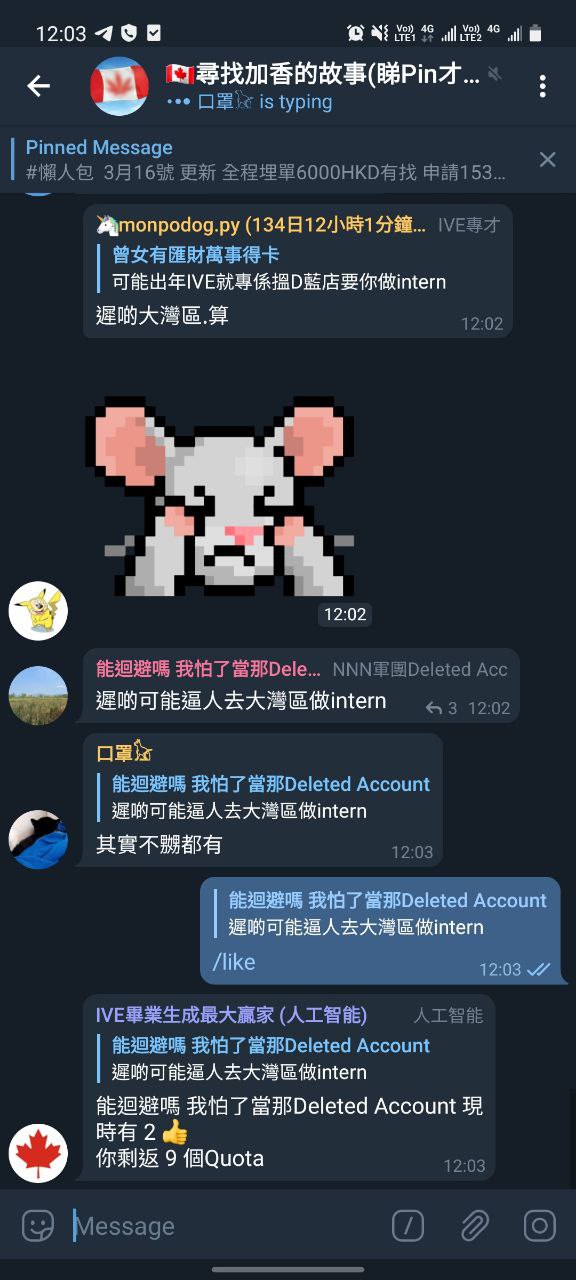Open the maple leaf bot avatar

38,1153
